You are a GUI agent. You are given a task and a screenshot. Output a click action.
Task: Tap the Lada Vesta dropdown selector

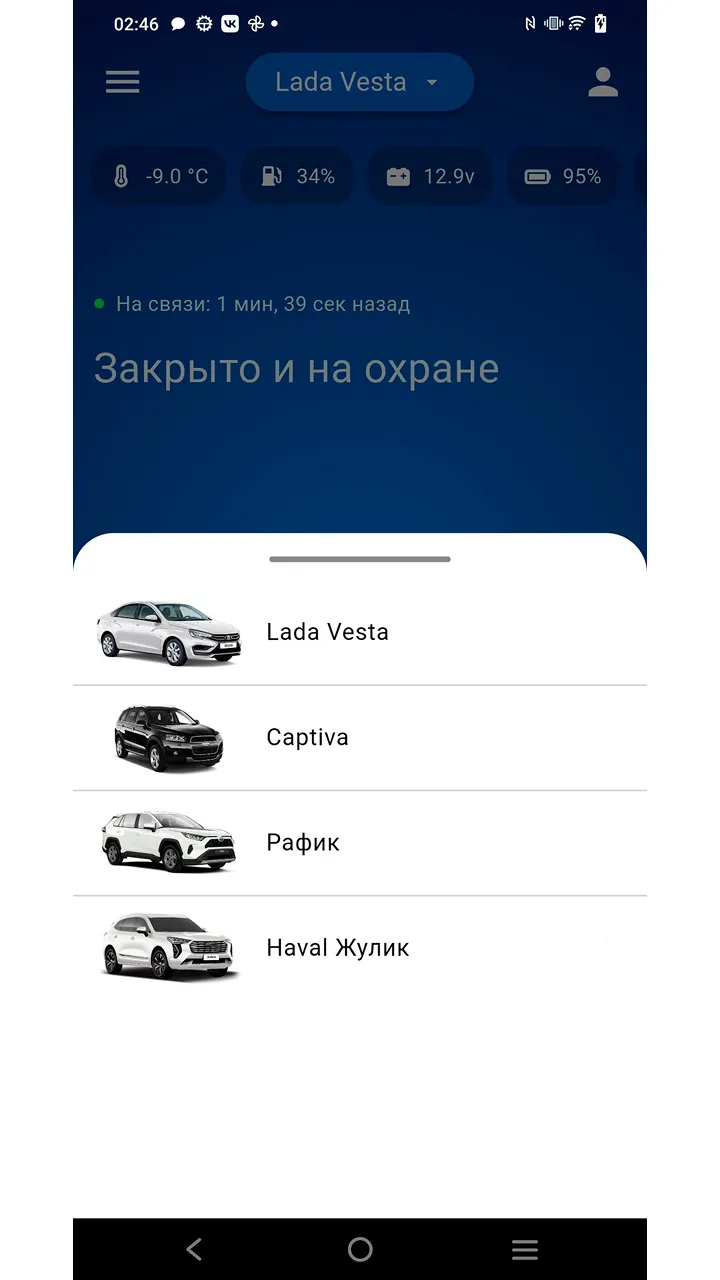tap(360, 82)
